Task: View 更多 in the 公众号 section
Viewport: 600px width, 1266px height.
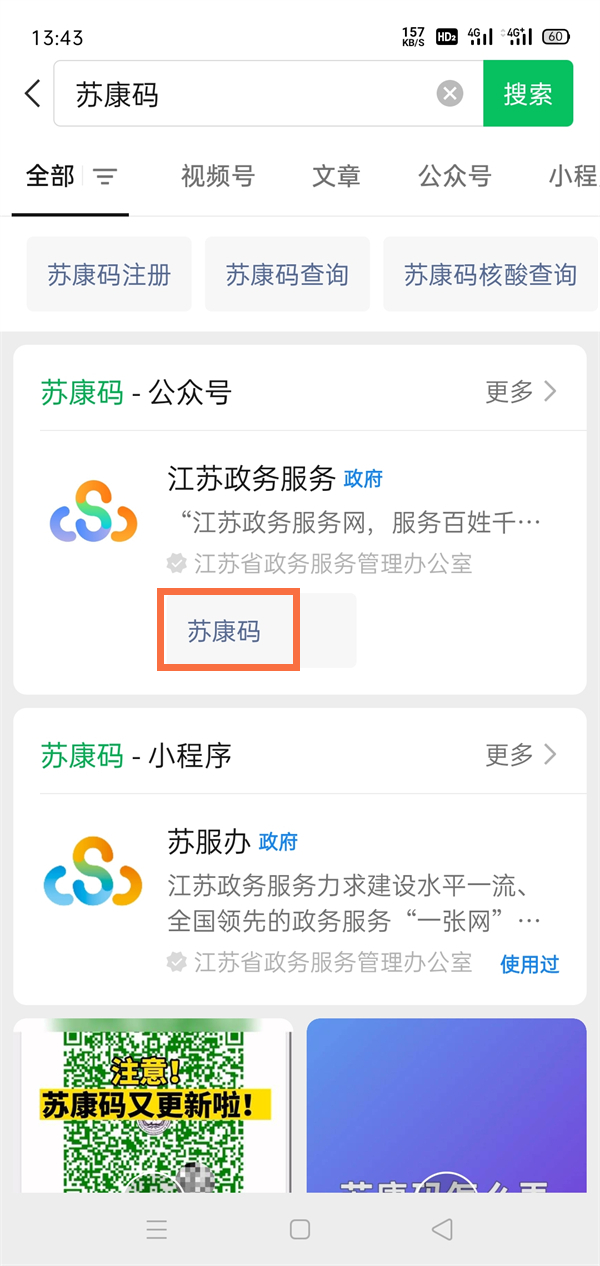Action: (520, 392)
